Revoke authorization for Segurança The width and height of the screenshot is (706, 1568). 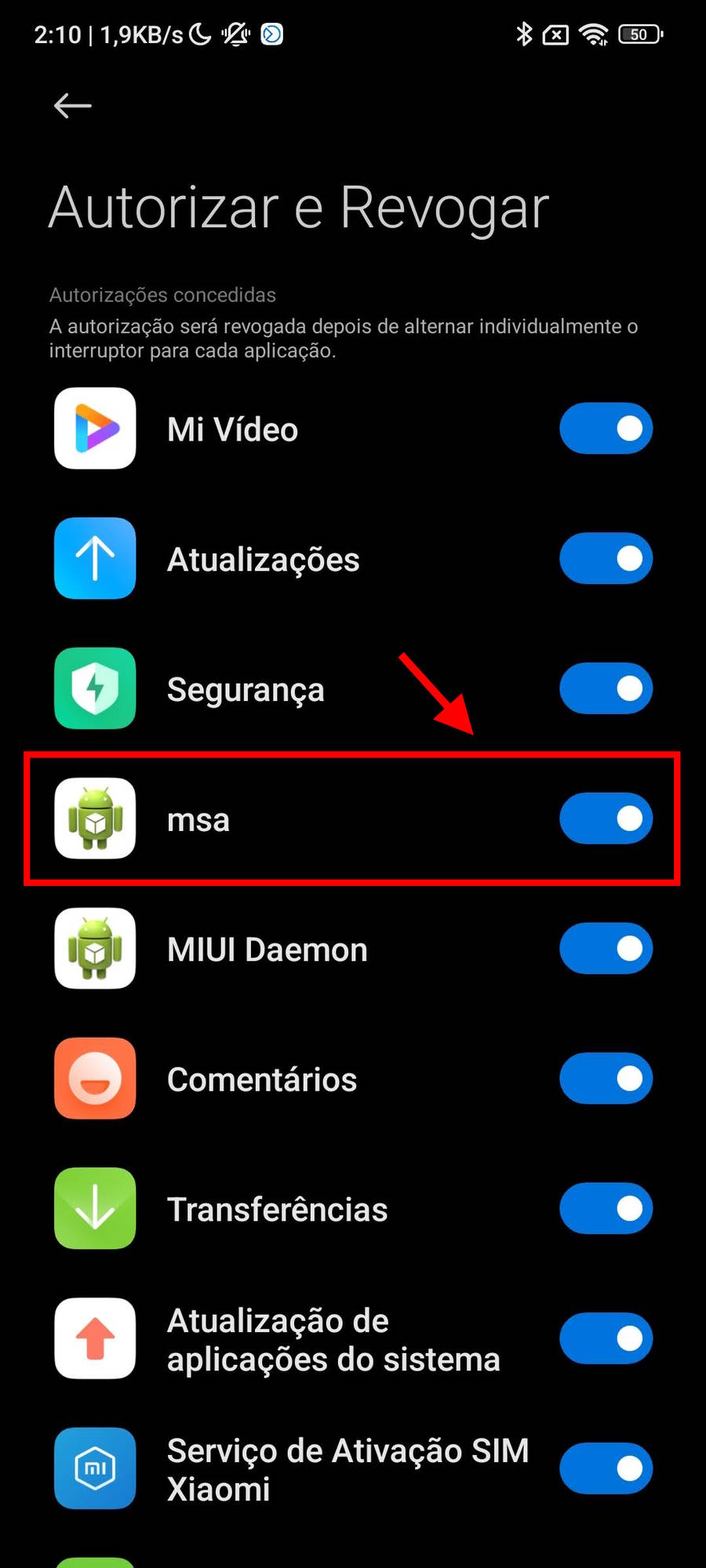click(606, 688)
